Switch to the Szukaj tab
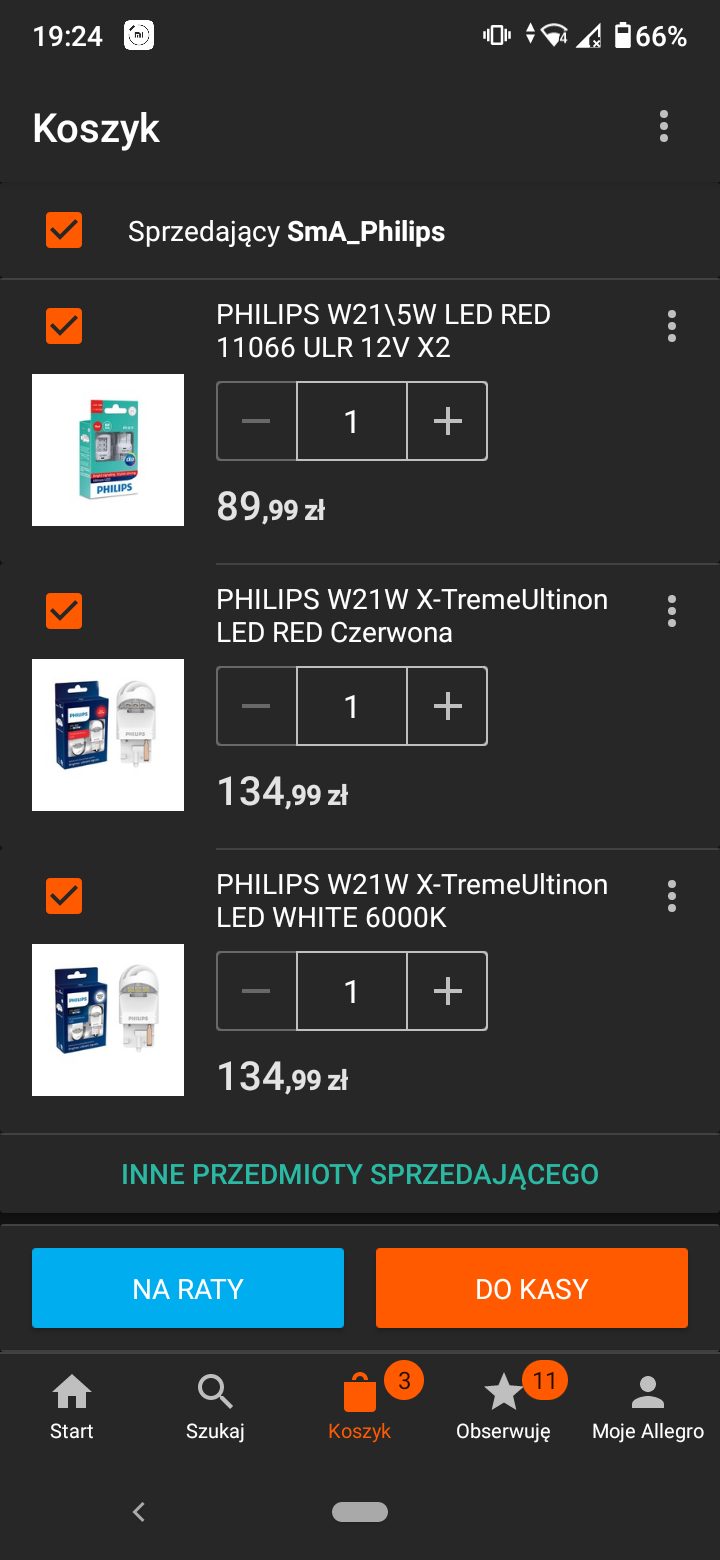This screenshot has height=1560, width=720. pyautogui.click(x=215, y=1405)
